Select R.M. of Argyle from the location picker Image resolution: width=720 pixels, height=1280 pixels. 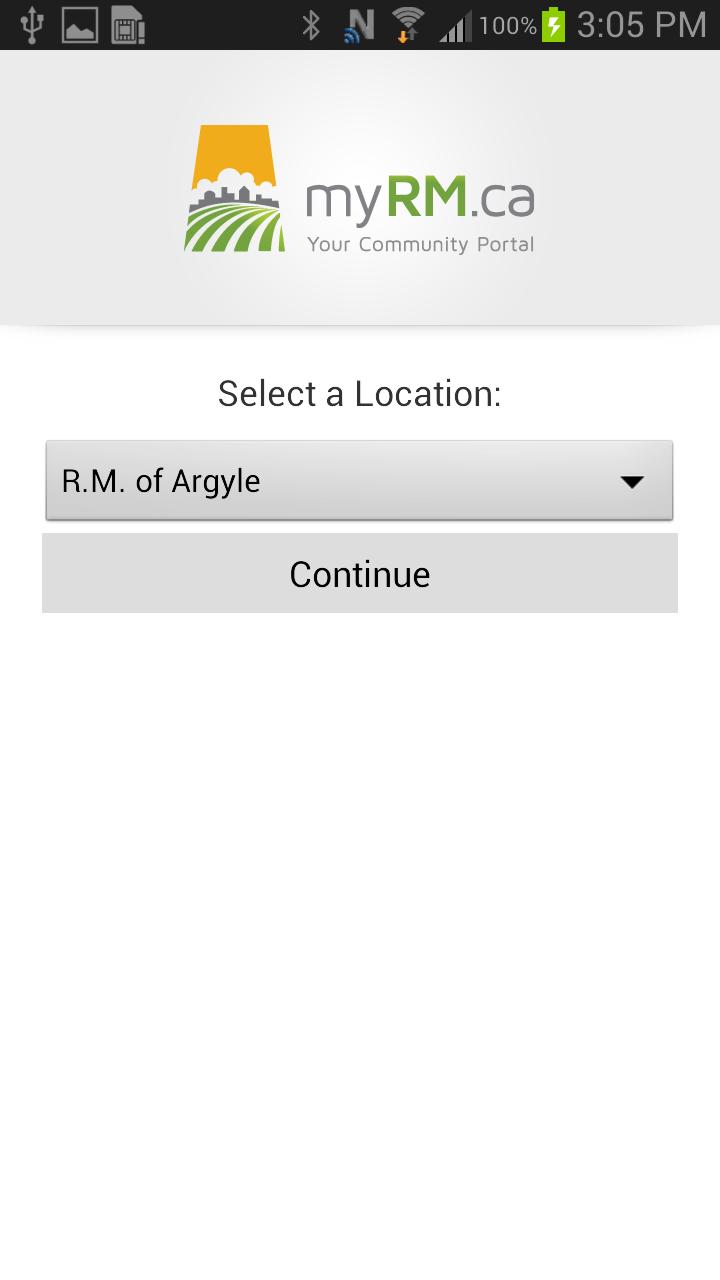tap(360, 480)
